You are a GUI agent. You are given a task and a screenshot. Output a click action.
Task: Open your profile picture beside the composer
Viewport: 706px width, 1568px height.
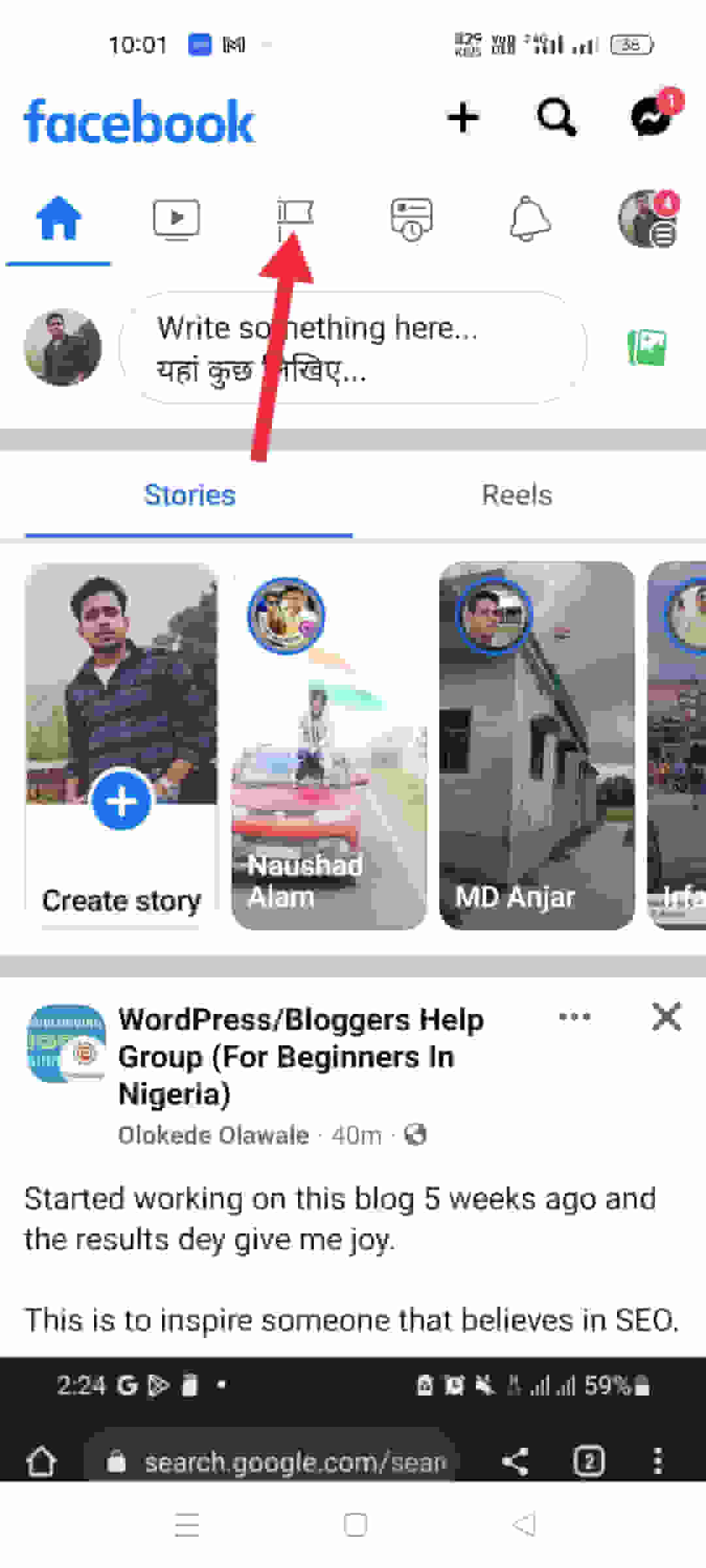63,348
